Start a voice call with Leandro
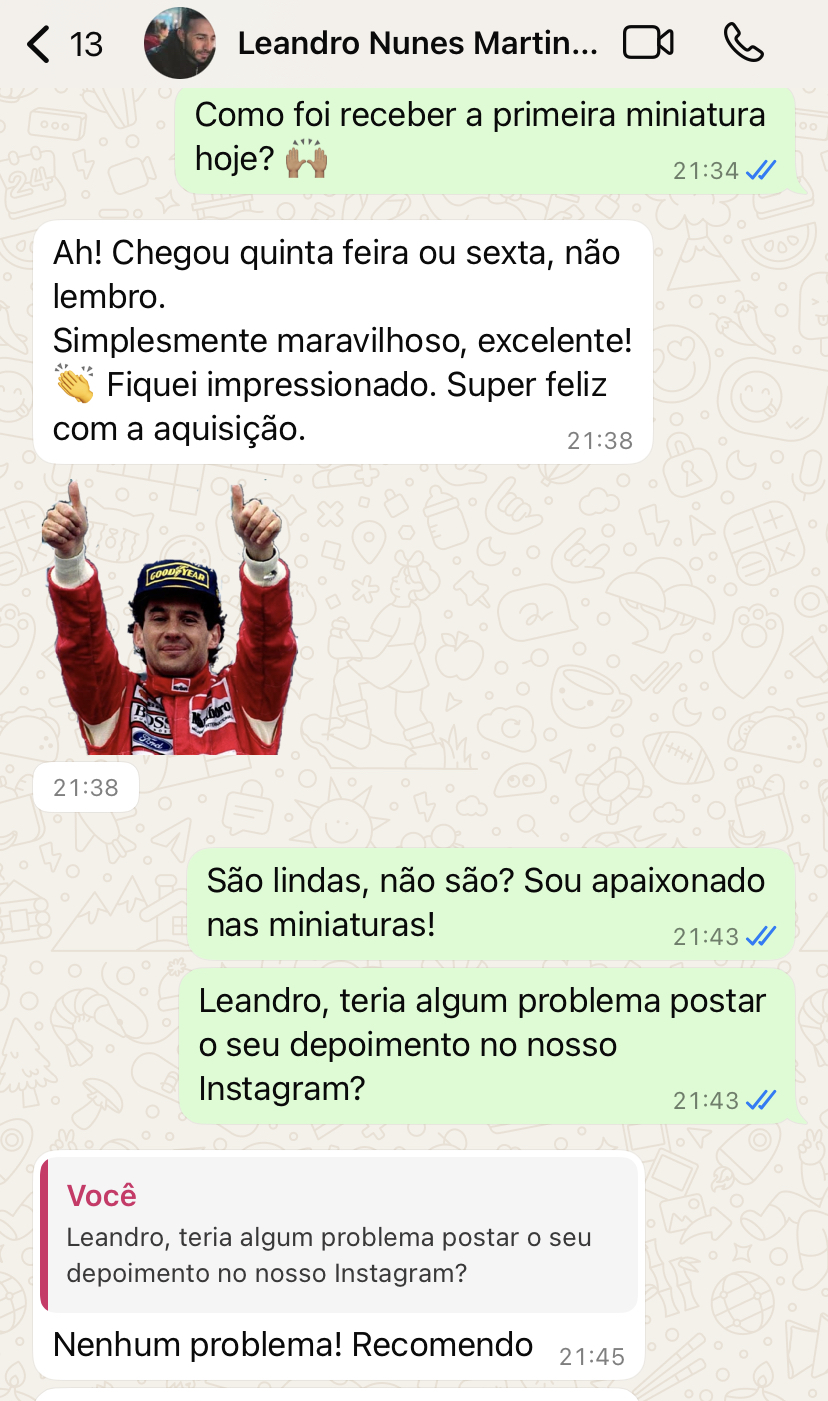Screen dimensions: 828x1401 (x=743, y=43)
